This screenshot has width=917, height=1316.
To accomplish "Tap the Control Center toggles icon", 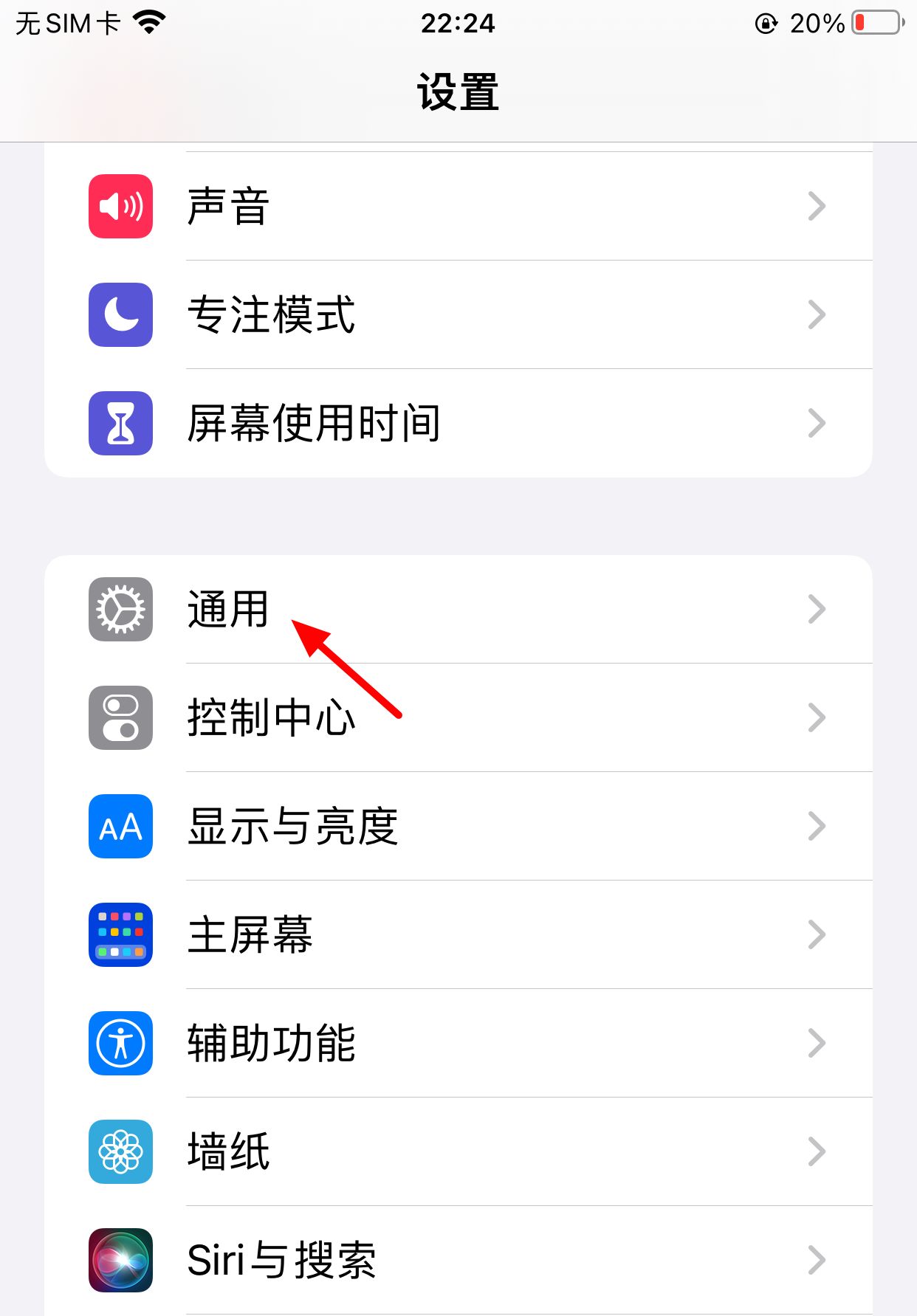I will coord(120,717).
